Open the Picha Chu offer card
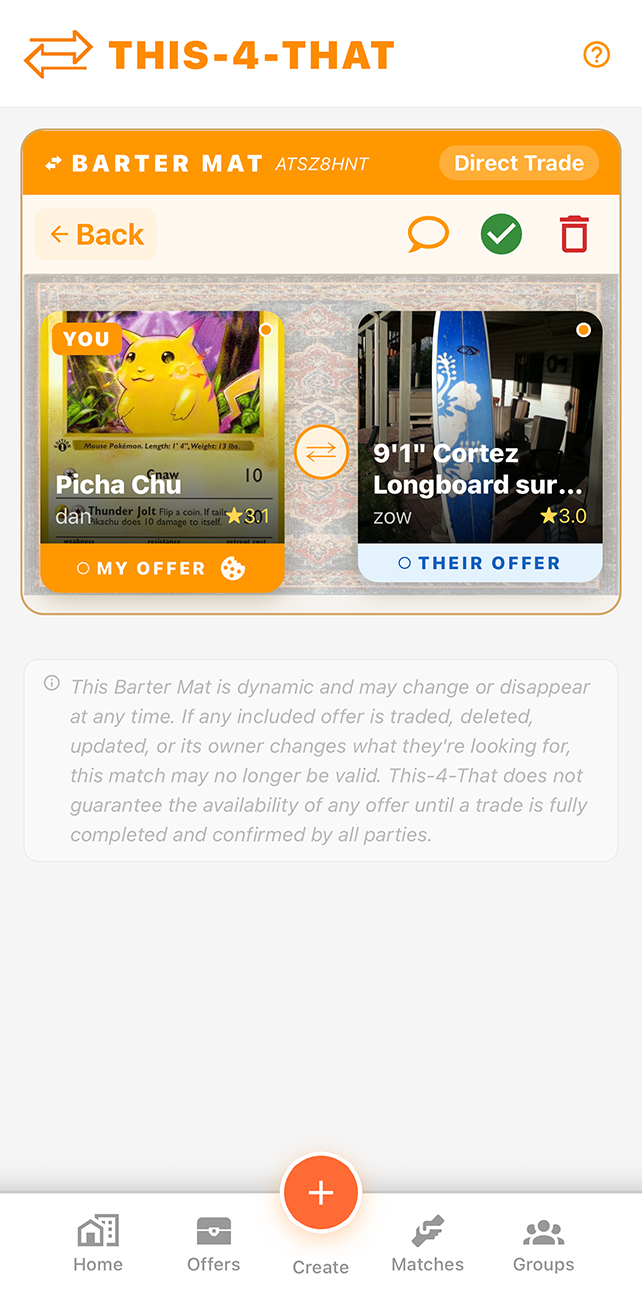Image resolution: width=642 pixels, height=1300 pixels. point(162,451)
